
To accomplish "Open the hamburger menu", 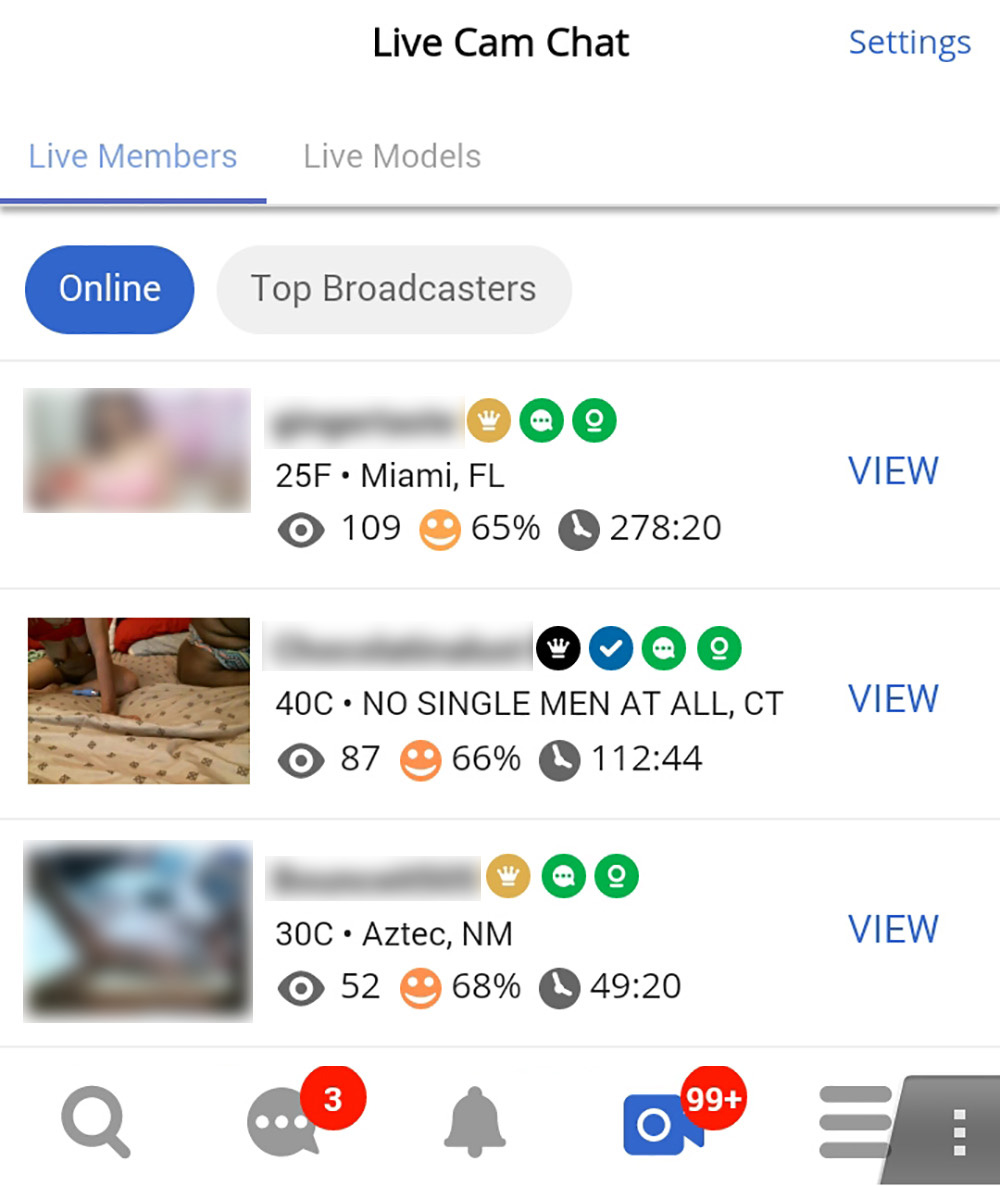I will point(852,1122).
